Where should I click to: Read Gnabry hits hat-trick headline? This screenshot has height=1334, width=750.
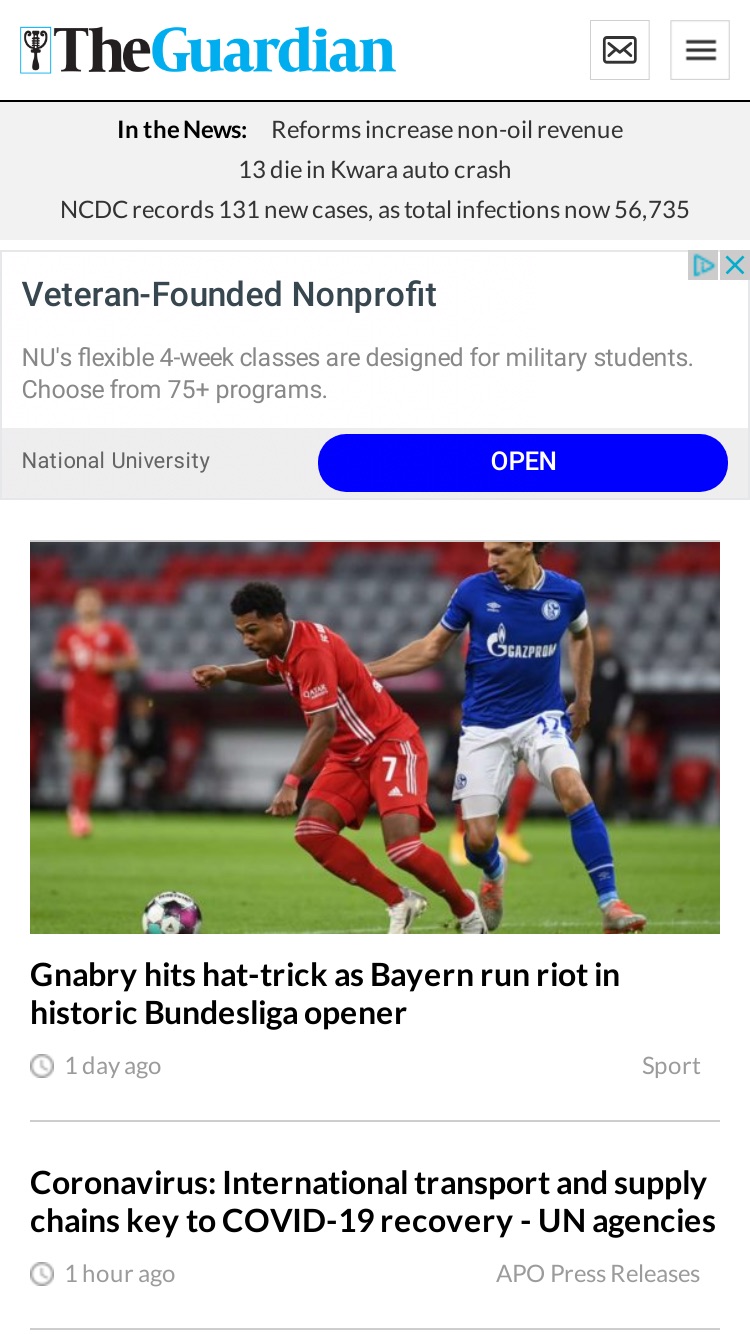325,993
